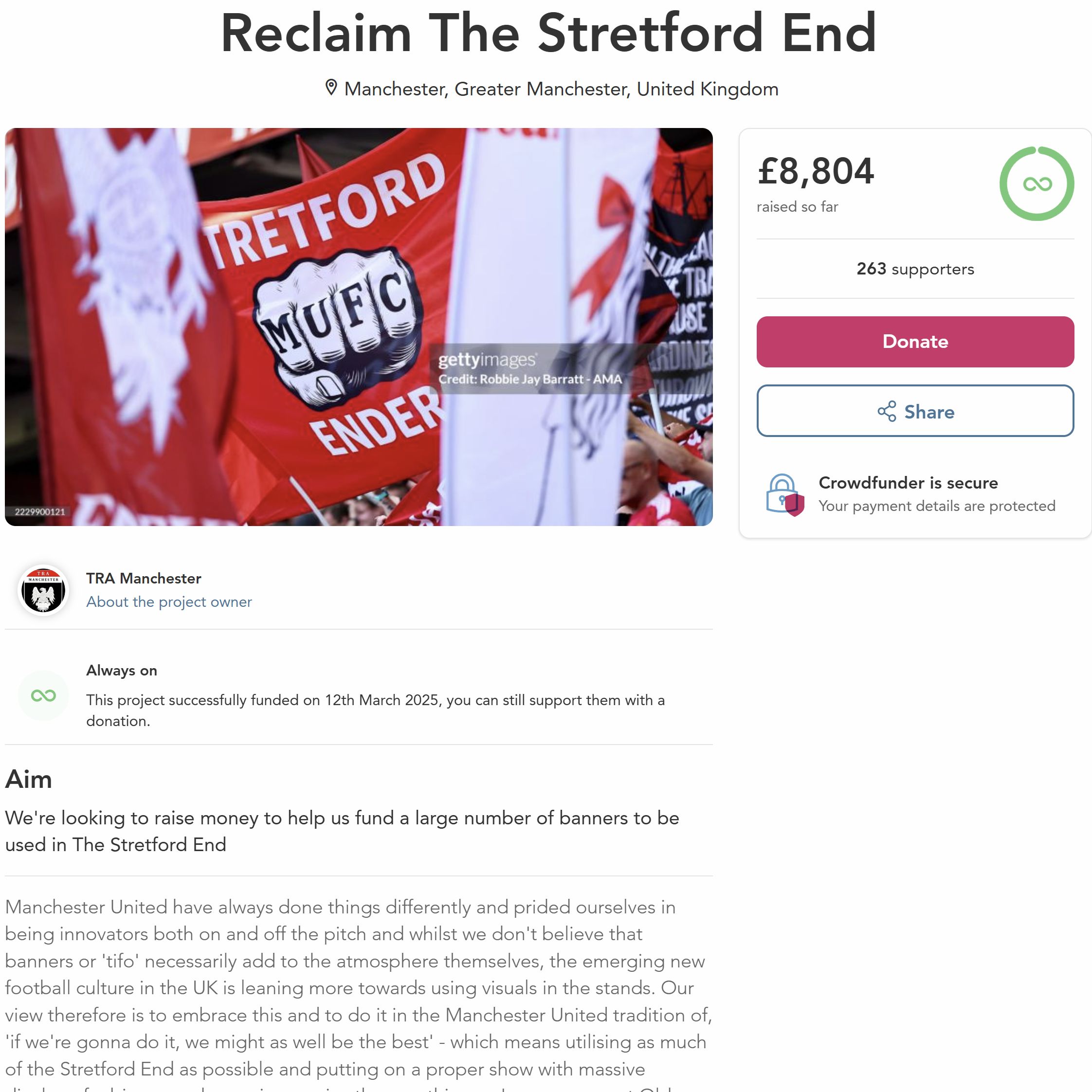Open About the project owner link

pos(168,601)
